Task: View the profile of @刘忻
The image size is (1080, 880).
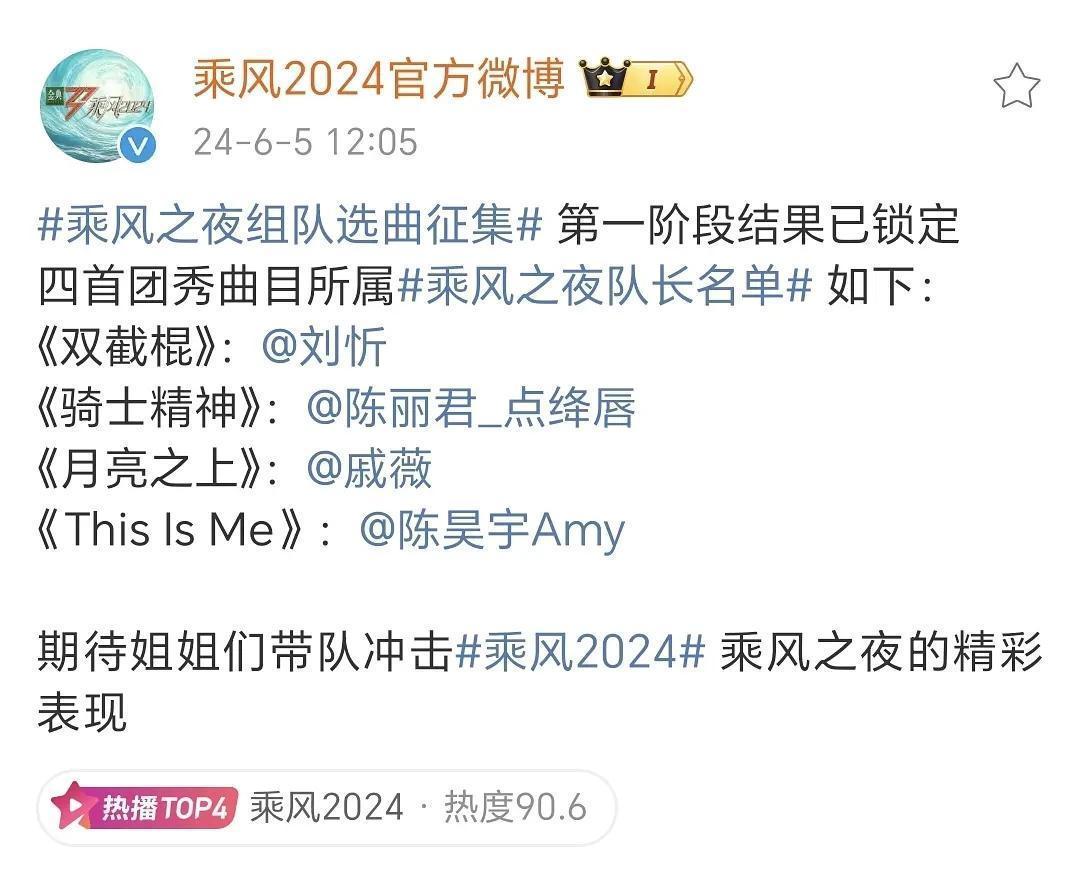Action: (323, 348)
